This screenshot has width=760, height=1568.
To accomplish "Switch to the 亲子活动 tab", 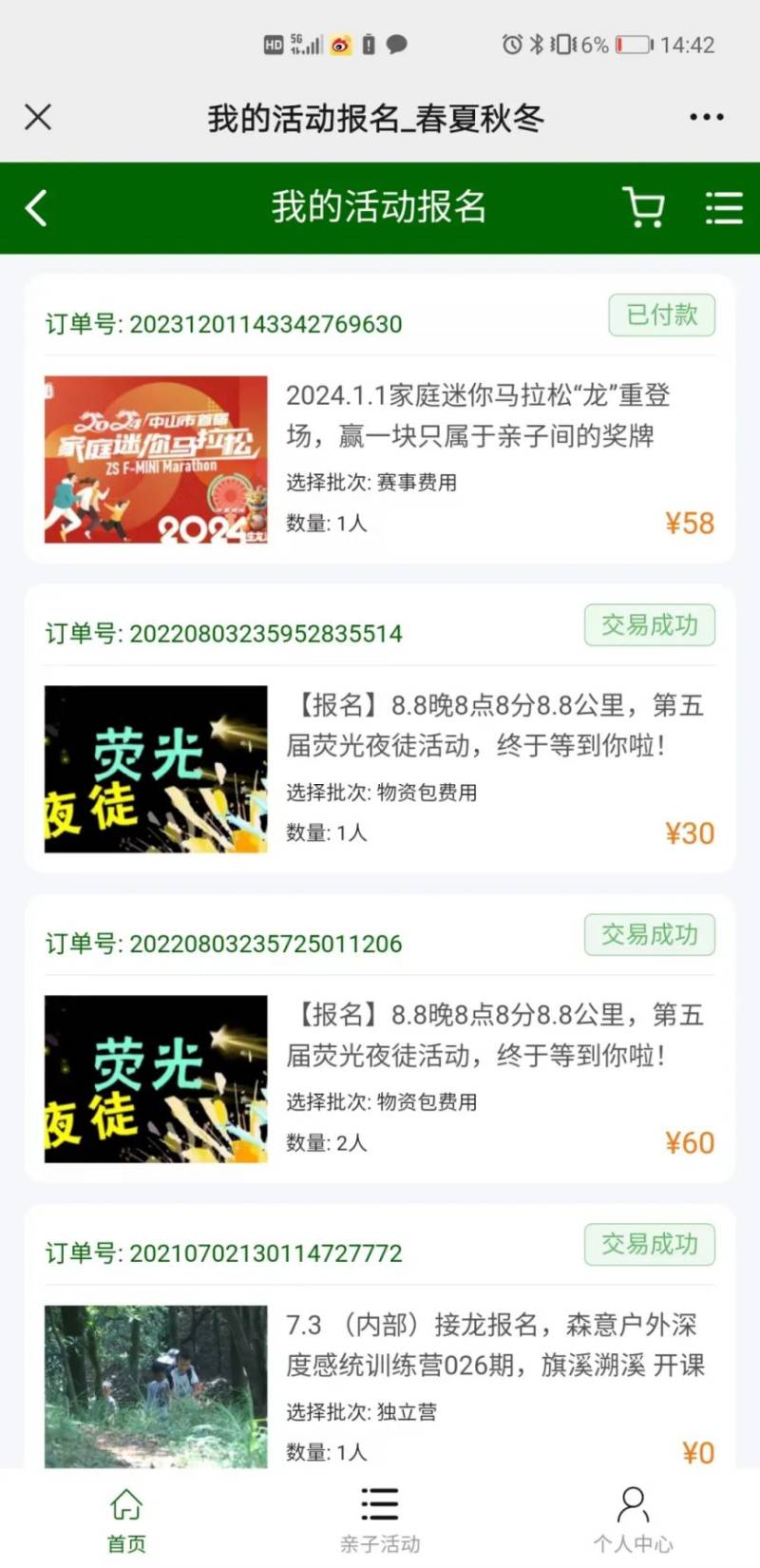I will [x=378, y=1520].
